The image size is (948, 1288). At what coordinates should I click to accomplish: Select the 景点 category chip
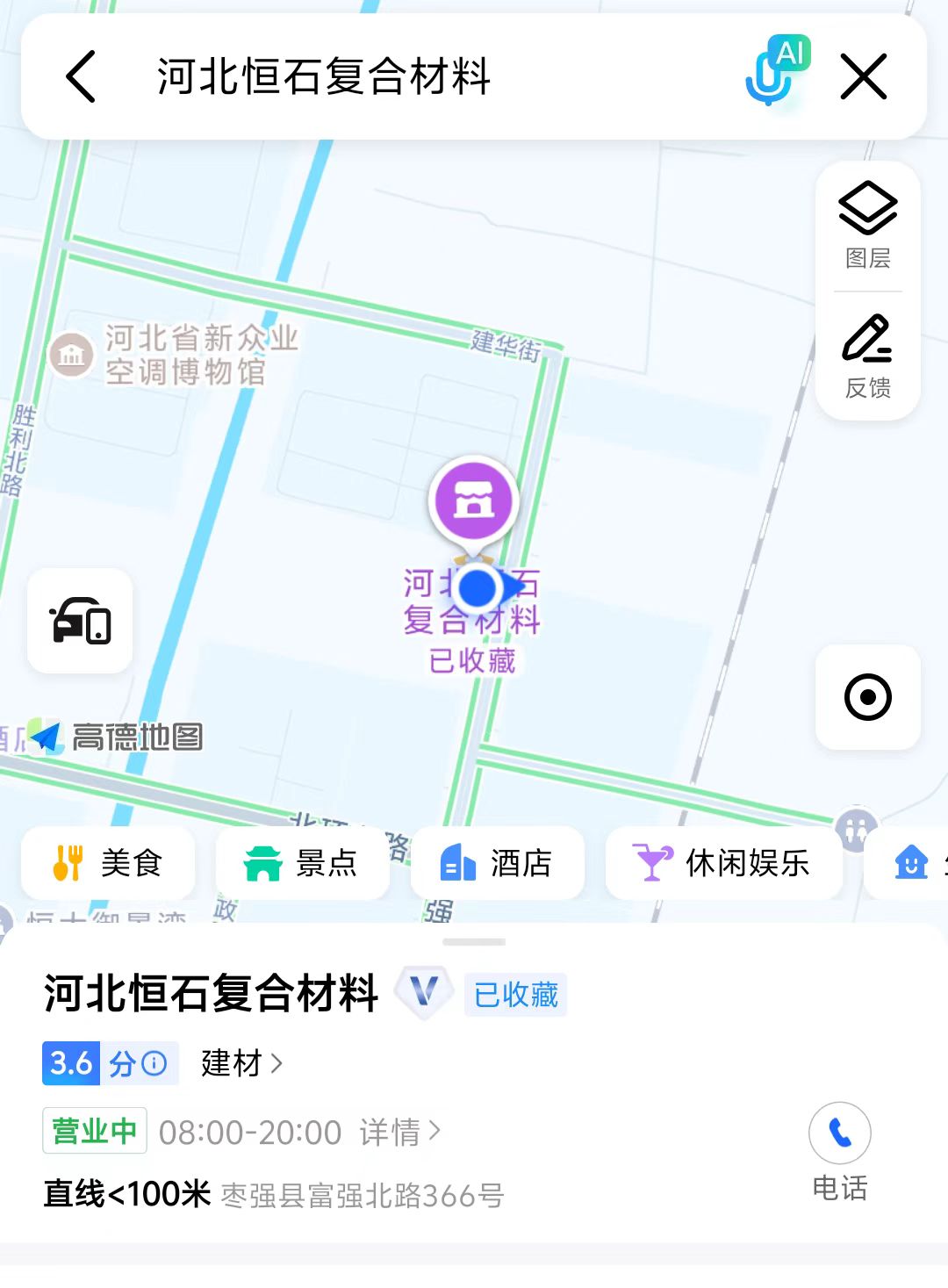pos(302,863)
